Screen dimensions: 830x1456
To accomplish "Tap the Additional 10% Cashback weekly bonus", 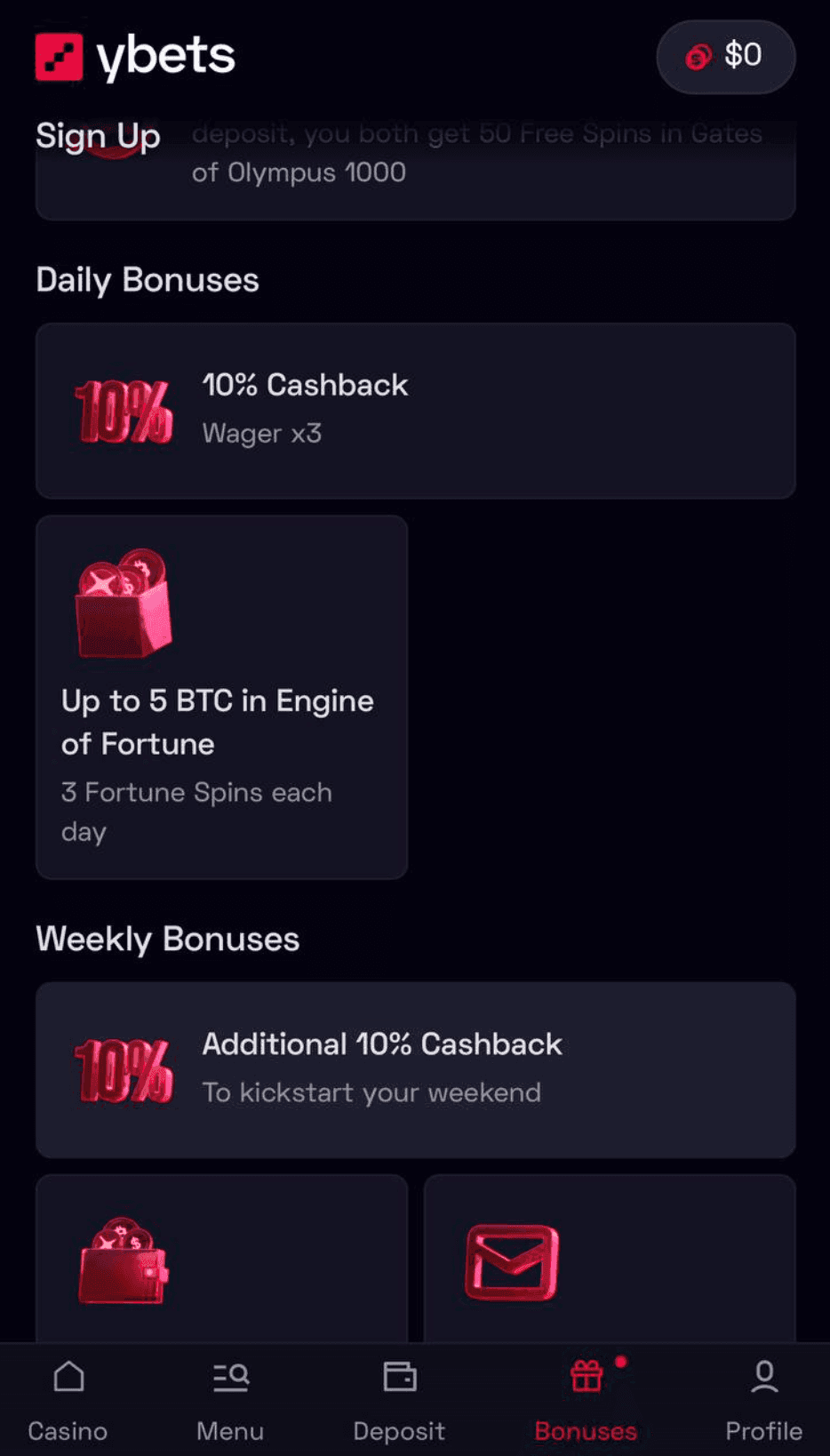I will 415,1068.
